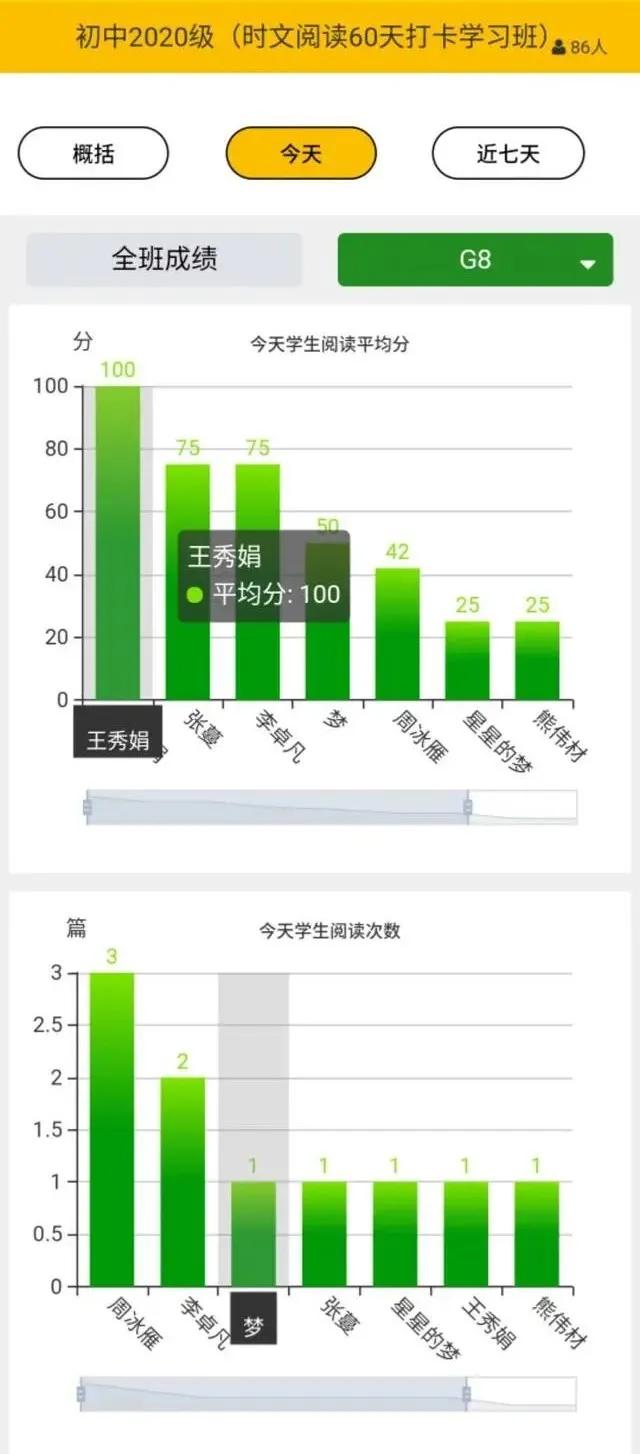The height and width of the screenshot is (1454, 640).
Task: Tap the 全班成绩 button
Action: pos(164,260)
